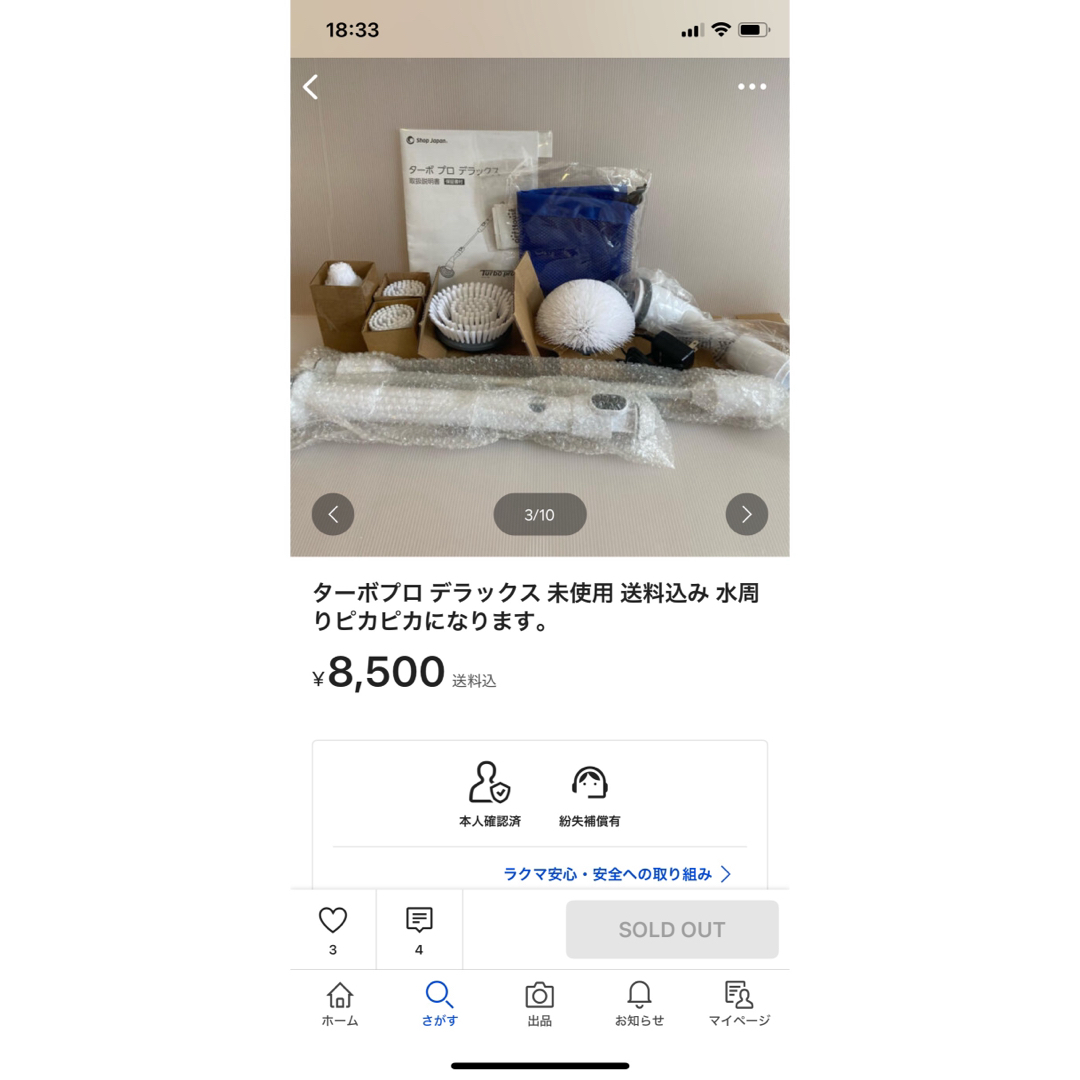Go back using the top-left arrow
Image resolution: width=1080 pixels, height=1080 pixels.
tap(311, 87)
